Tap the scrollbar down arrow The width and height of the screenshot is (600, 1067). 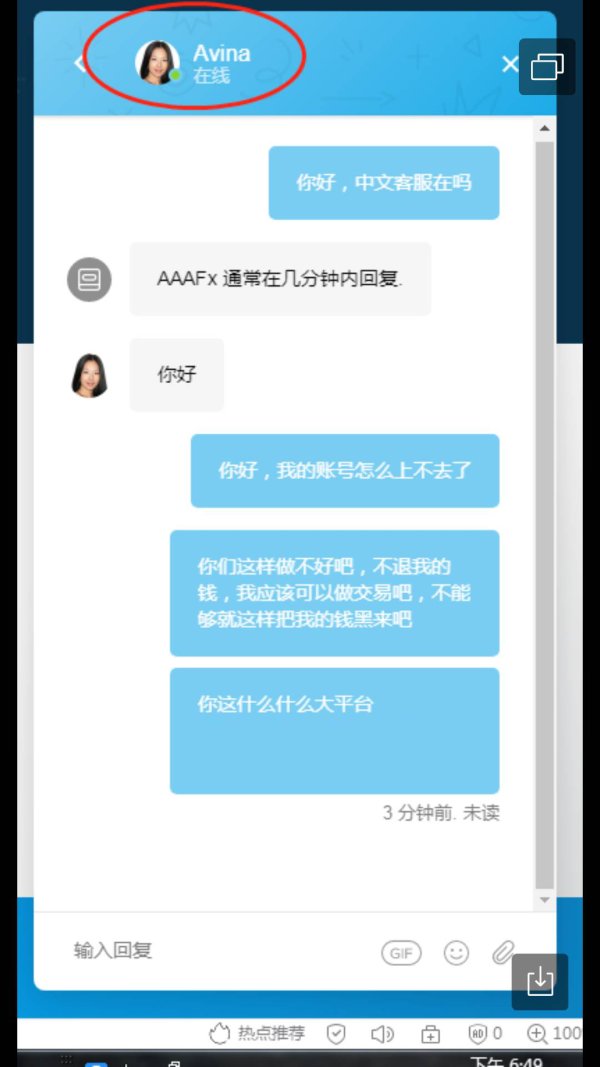point(544,900)
